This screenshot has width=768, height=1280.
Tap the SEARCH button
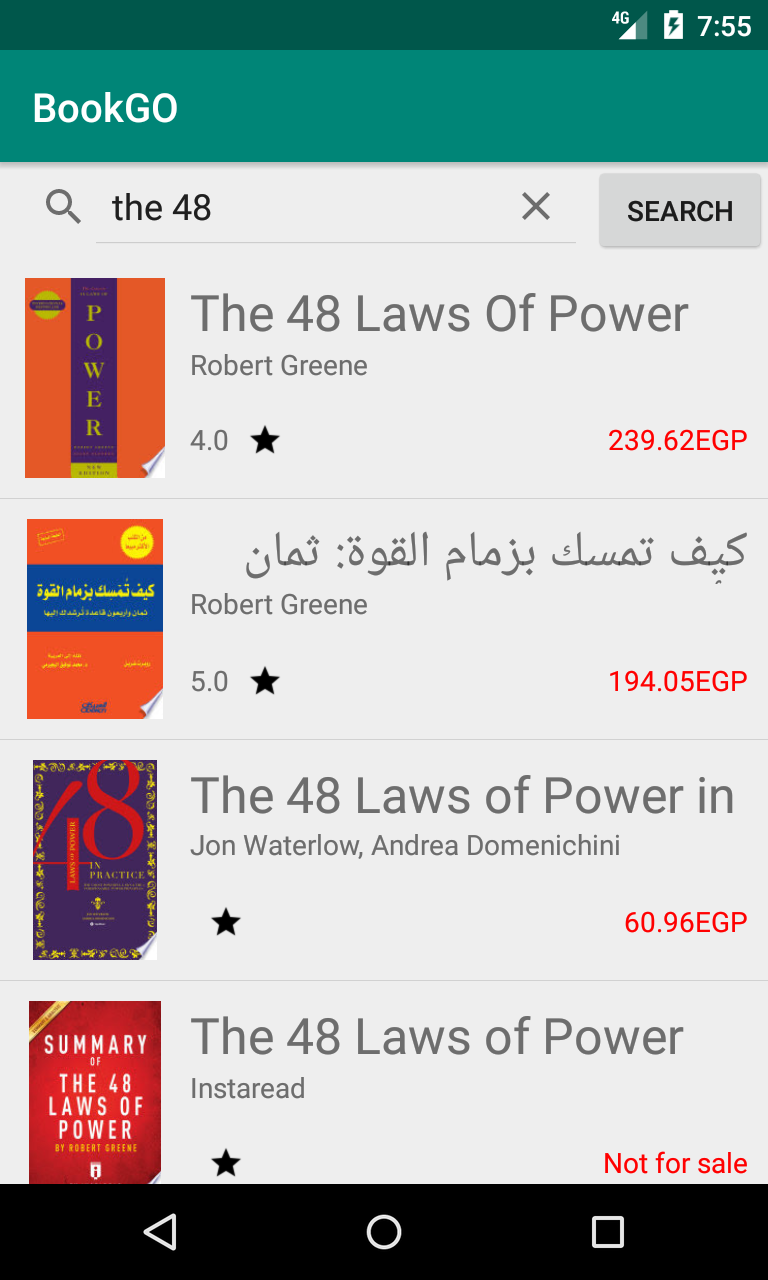680,211
